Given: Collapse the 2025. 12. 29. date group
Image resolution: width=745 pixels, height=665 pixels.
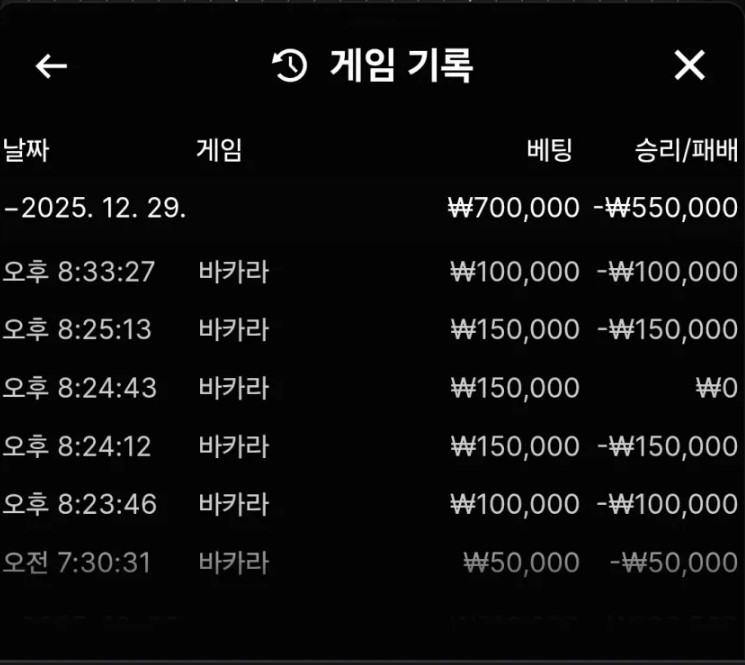Looking at the screenshot, I should point(96,208).
